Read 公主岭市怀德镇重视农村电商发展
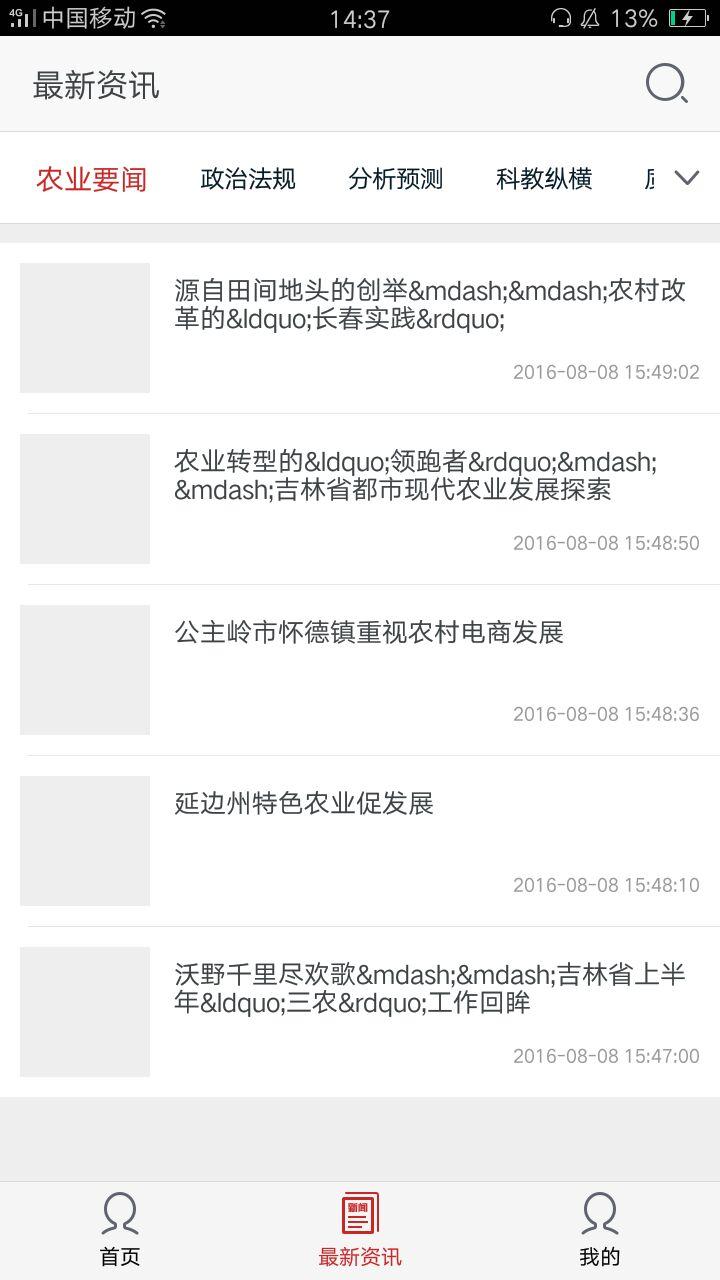Viewport: 720px width, 1280px height. pyautogui.click(x=369, y=633)
